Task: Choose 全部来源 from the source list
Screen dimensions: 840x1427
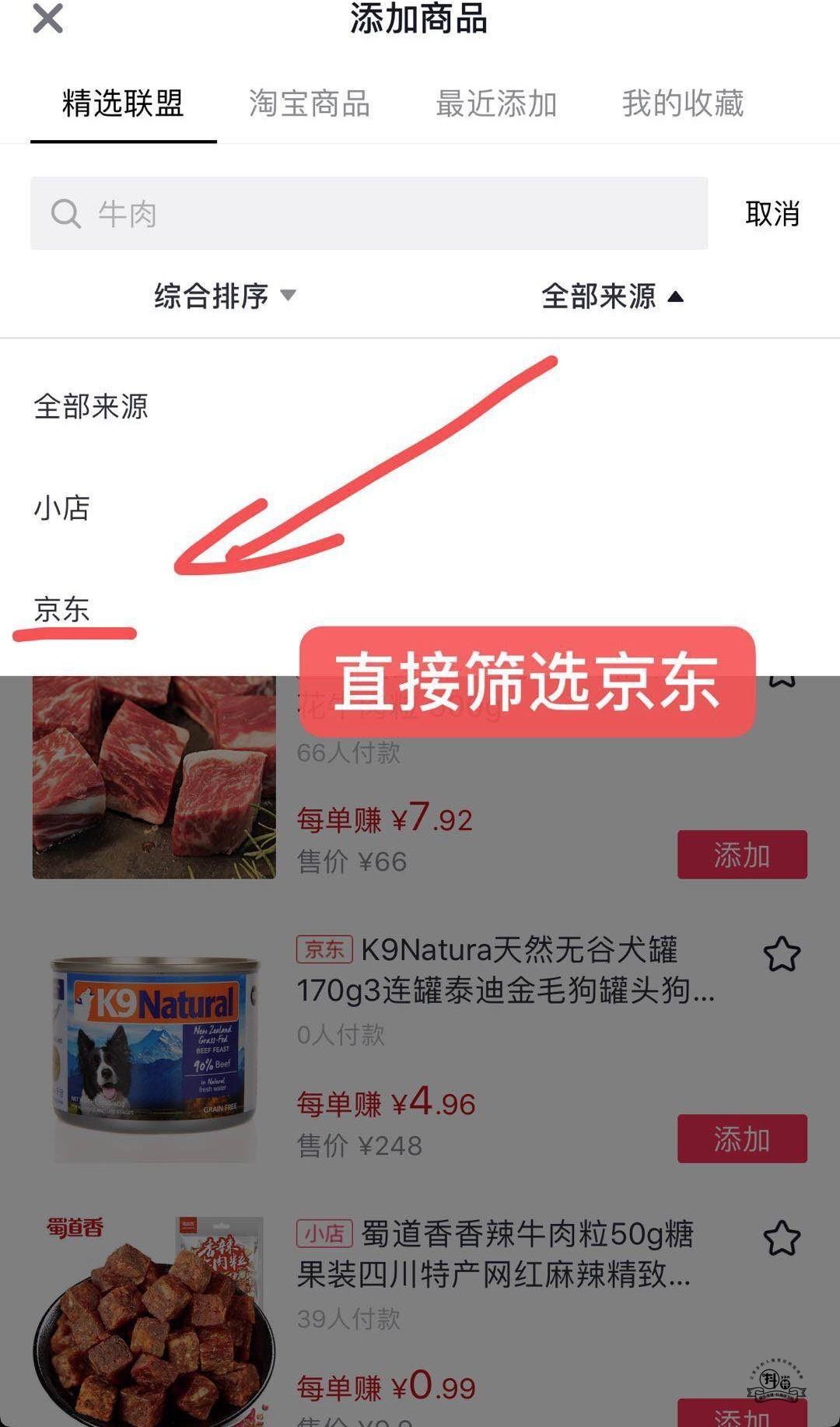Action: tap(91, 406)
